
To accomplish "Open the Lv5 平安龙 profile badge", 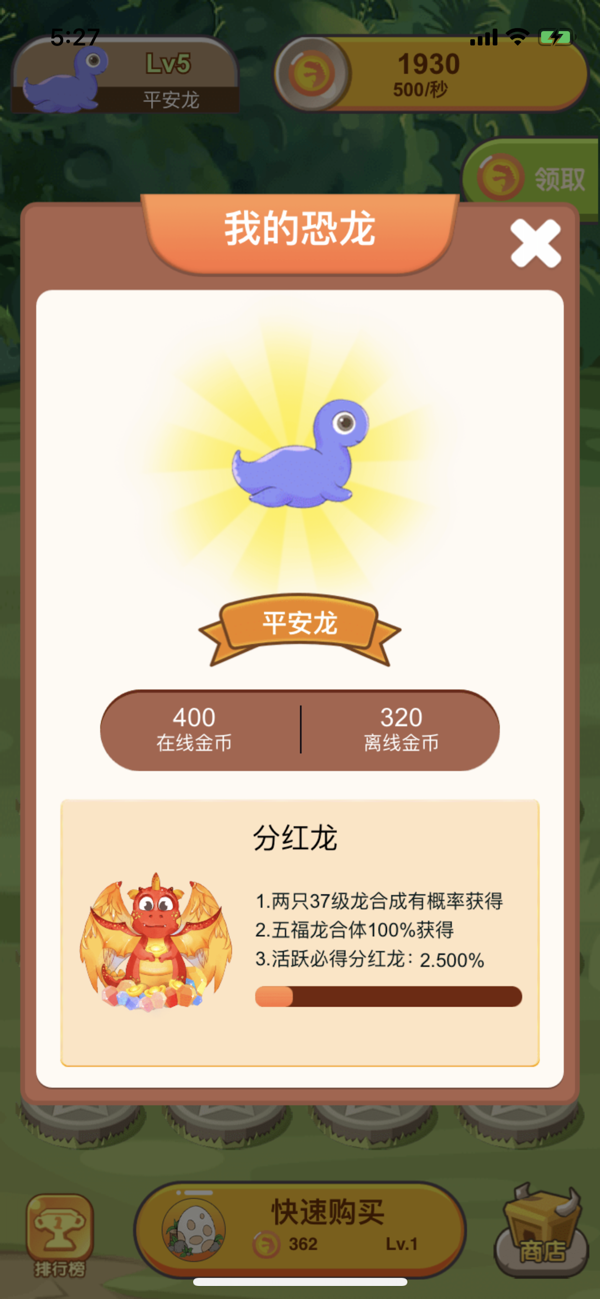I will pyautogui.click(x=125, y=77).
